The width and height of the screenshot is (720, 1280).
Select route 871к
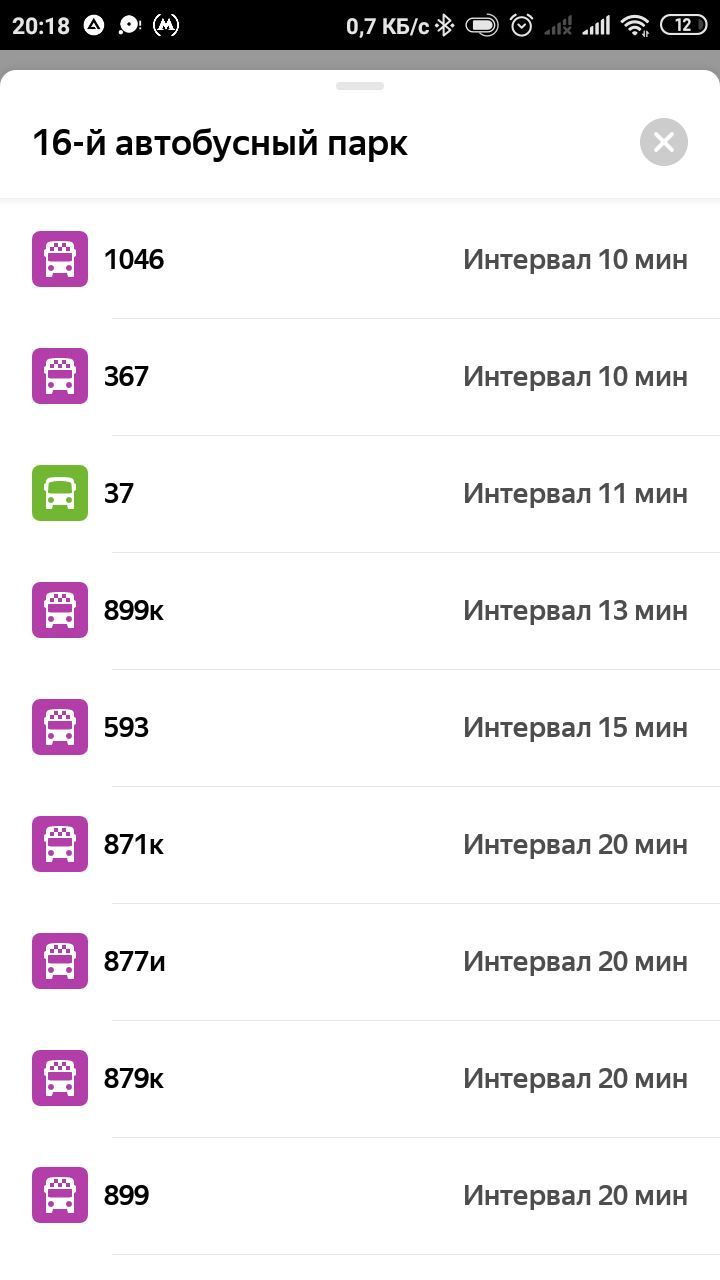coord(360,845)
